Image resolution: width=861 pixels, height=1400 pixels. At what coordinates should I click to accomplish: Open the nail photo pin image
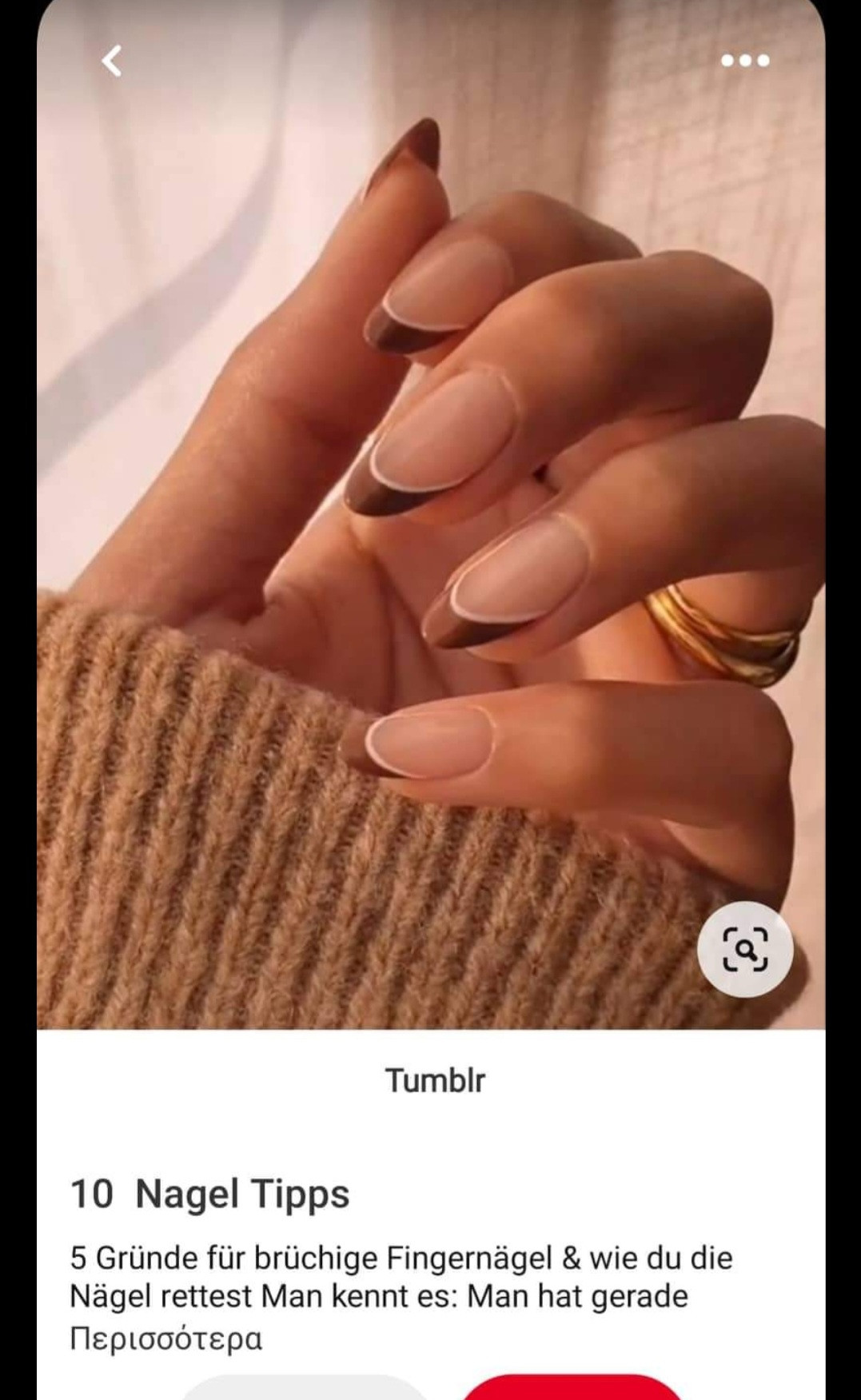[x=432, y=512]
